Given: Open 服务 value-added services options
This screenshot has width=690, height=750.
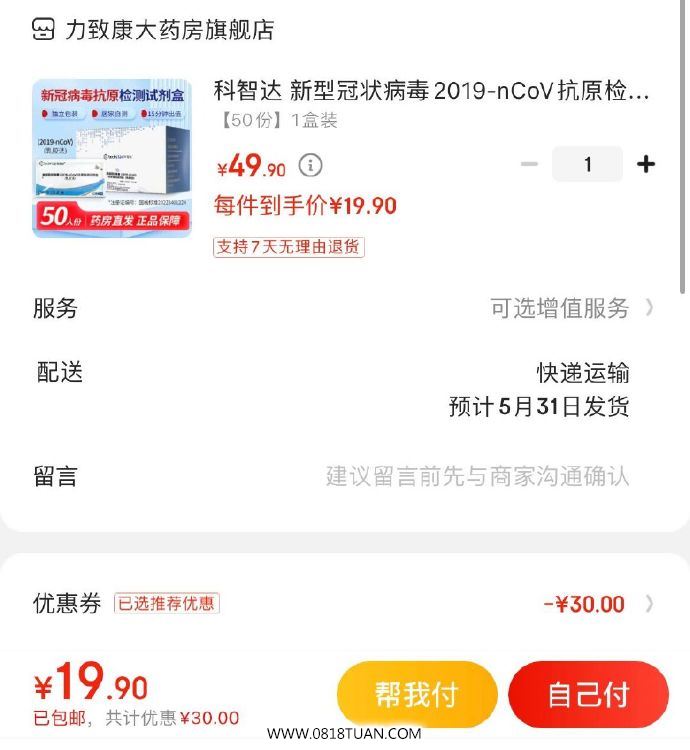Looking at the screenshot, I should pyautogui.click(x=570, y=308).
